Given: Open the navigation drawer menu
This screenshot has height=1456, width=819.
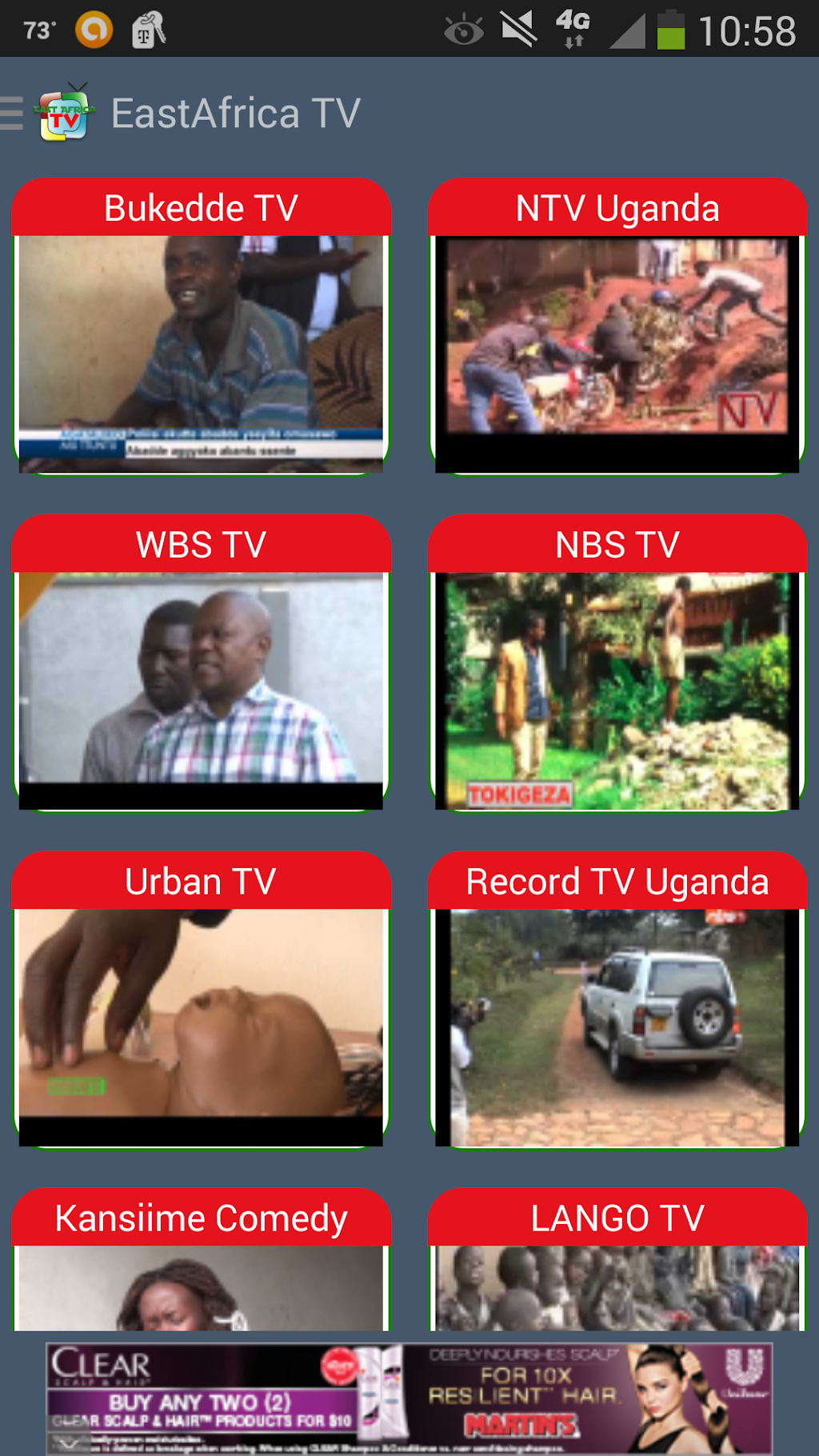Looking at the screenshot, I should 13,113.
